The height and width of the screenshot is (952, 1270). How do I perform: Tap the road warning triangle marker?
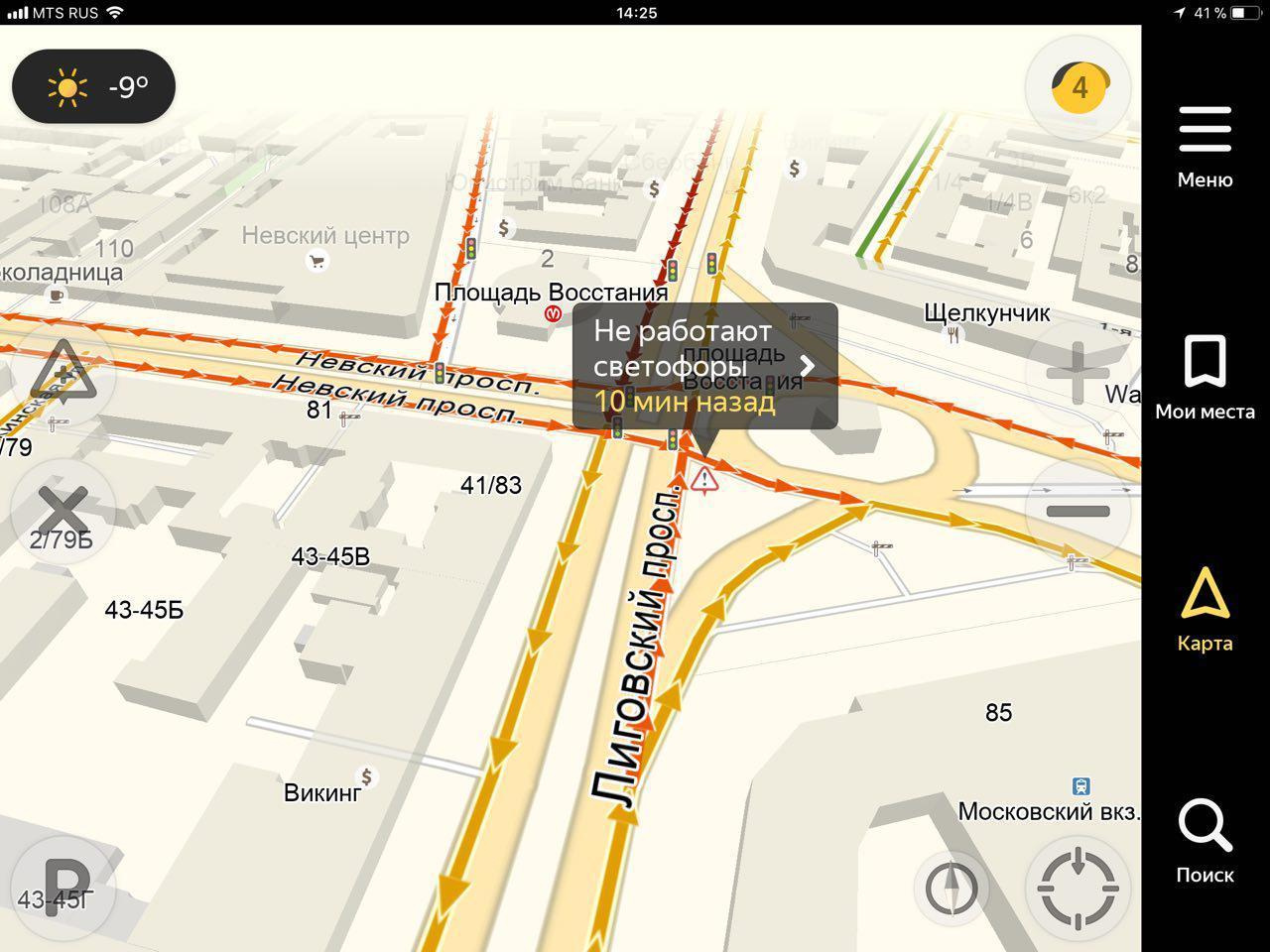[704, 481]
